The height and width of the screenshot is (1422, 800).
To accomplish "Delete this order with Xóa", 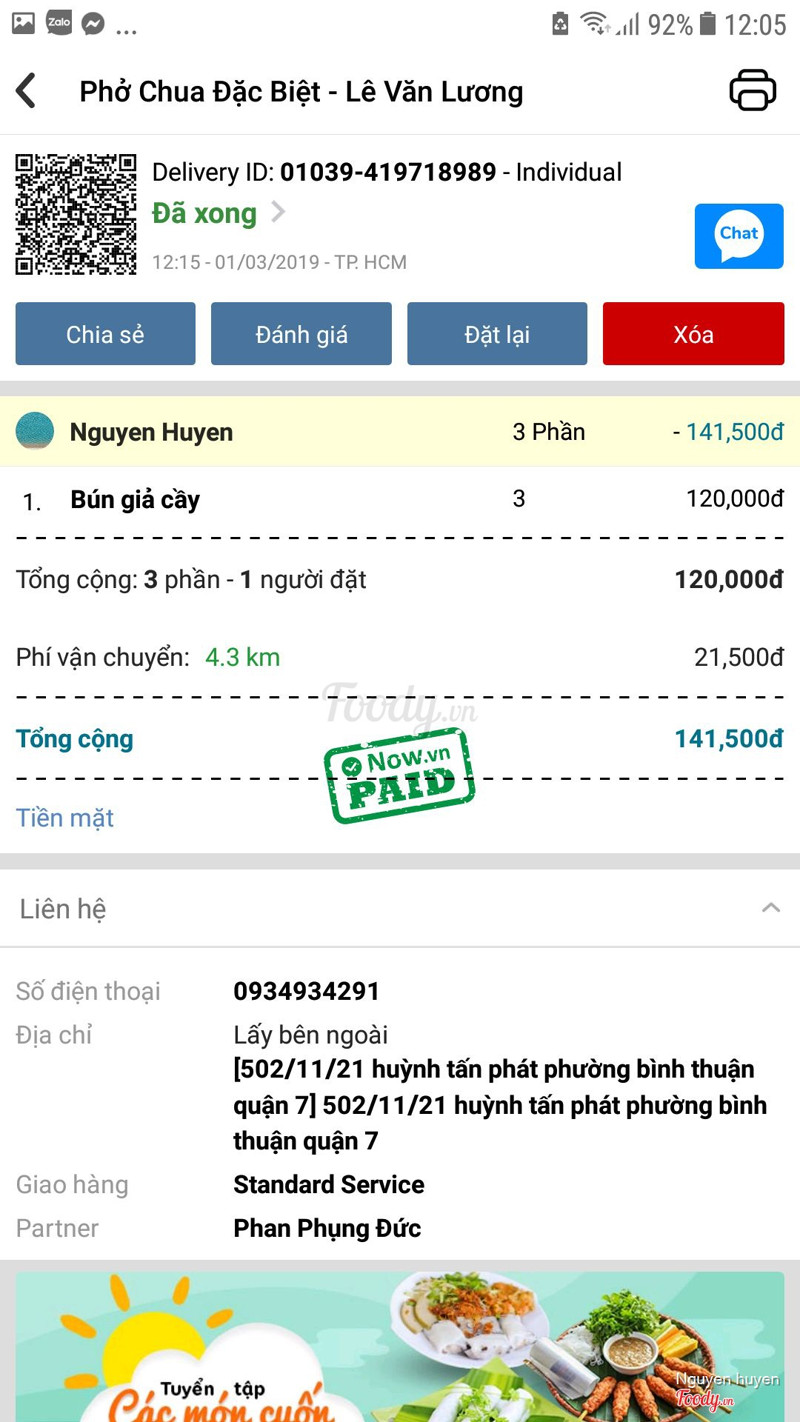I will [693, 334].
